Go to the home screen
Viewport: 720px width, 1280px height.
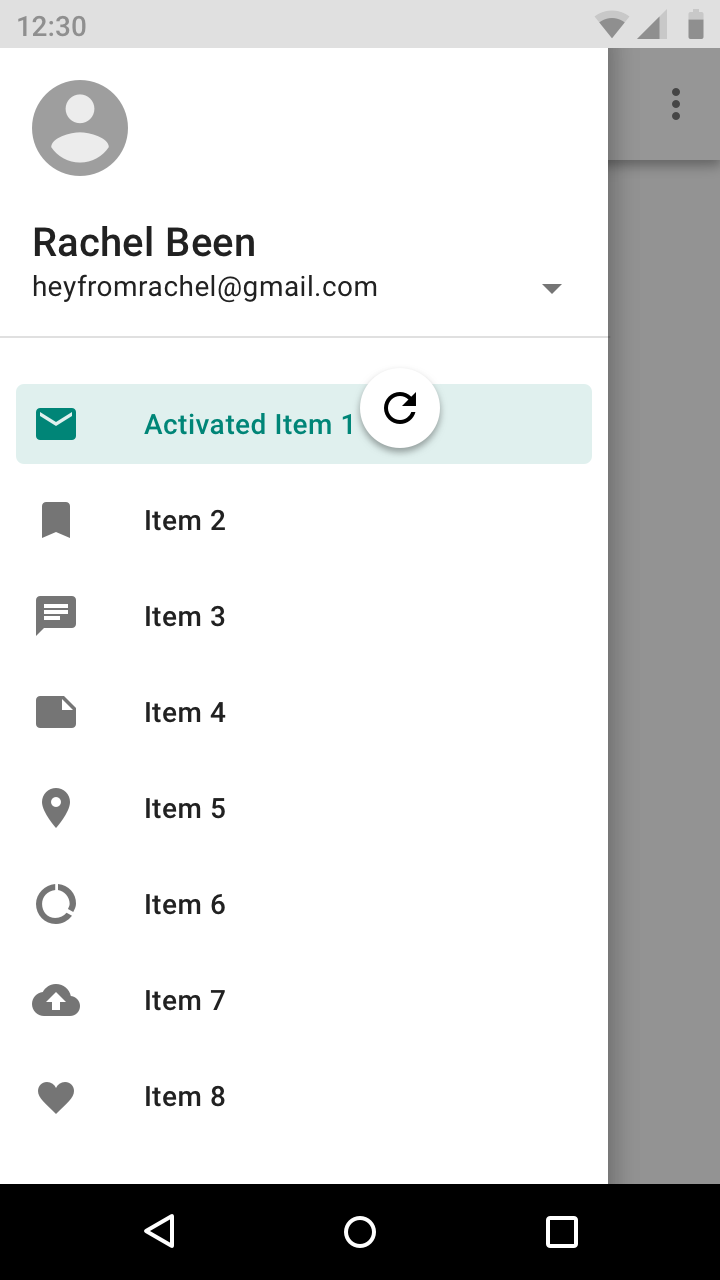360,1231
